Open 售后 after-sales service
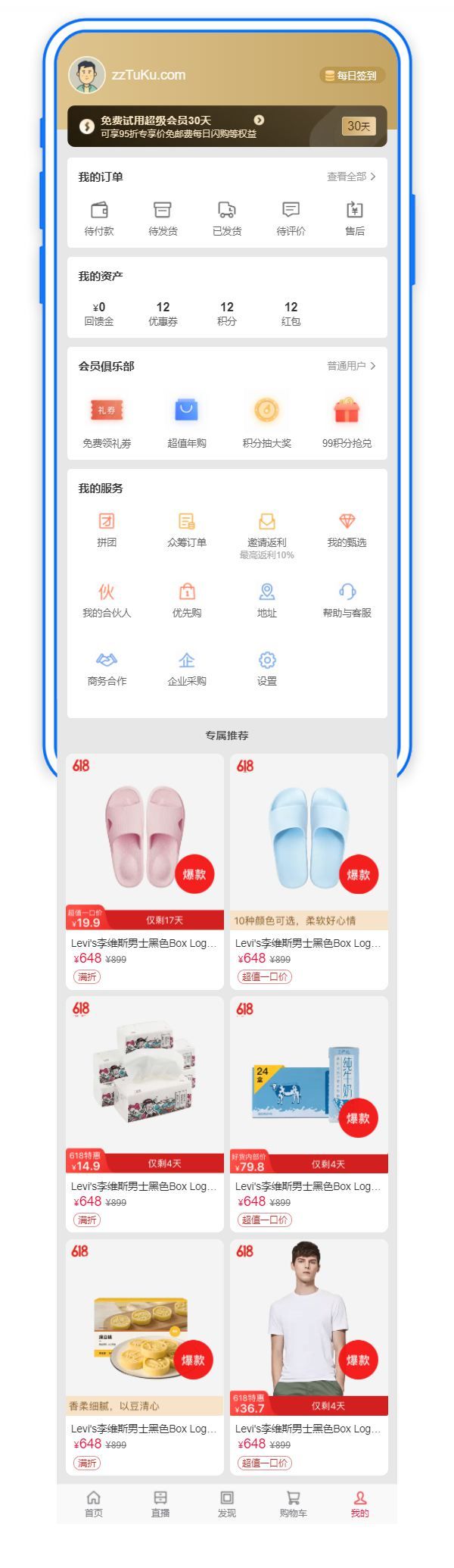This screenshot has height=1568, width=454. coord(355,218)
